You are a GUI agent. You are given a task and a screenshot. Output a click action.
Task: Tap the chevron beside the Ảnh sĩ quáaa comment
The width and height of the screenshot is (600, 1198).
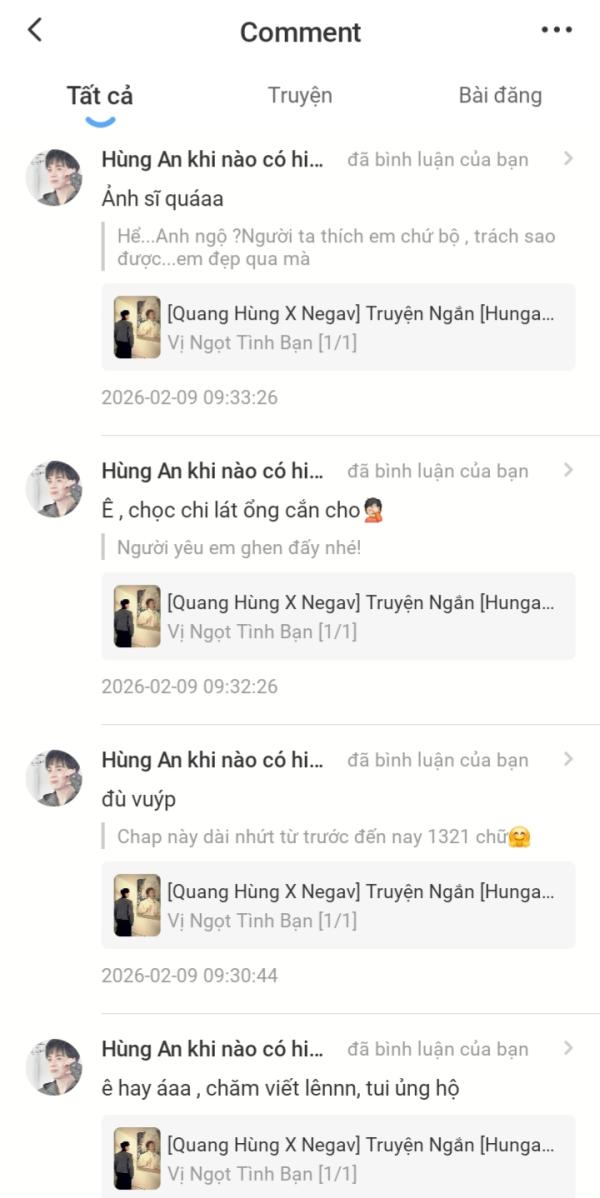point(568,159)
